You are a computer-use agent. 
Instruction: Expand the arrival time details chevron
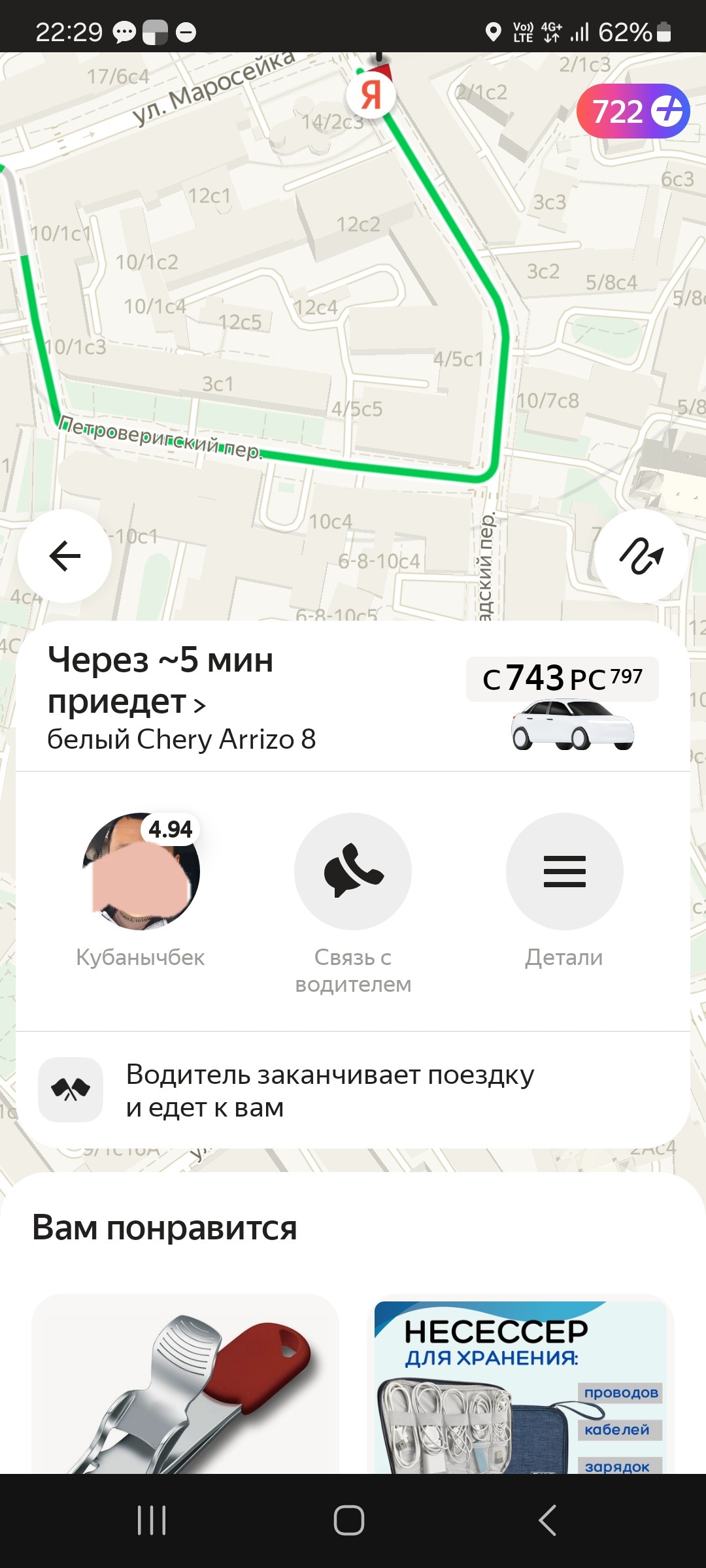point(199,705)
